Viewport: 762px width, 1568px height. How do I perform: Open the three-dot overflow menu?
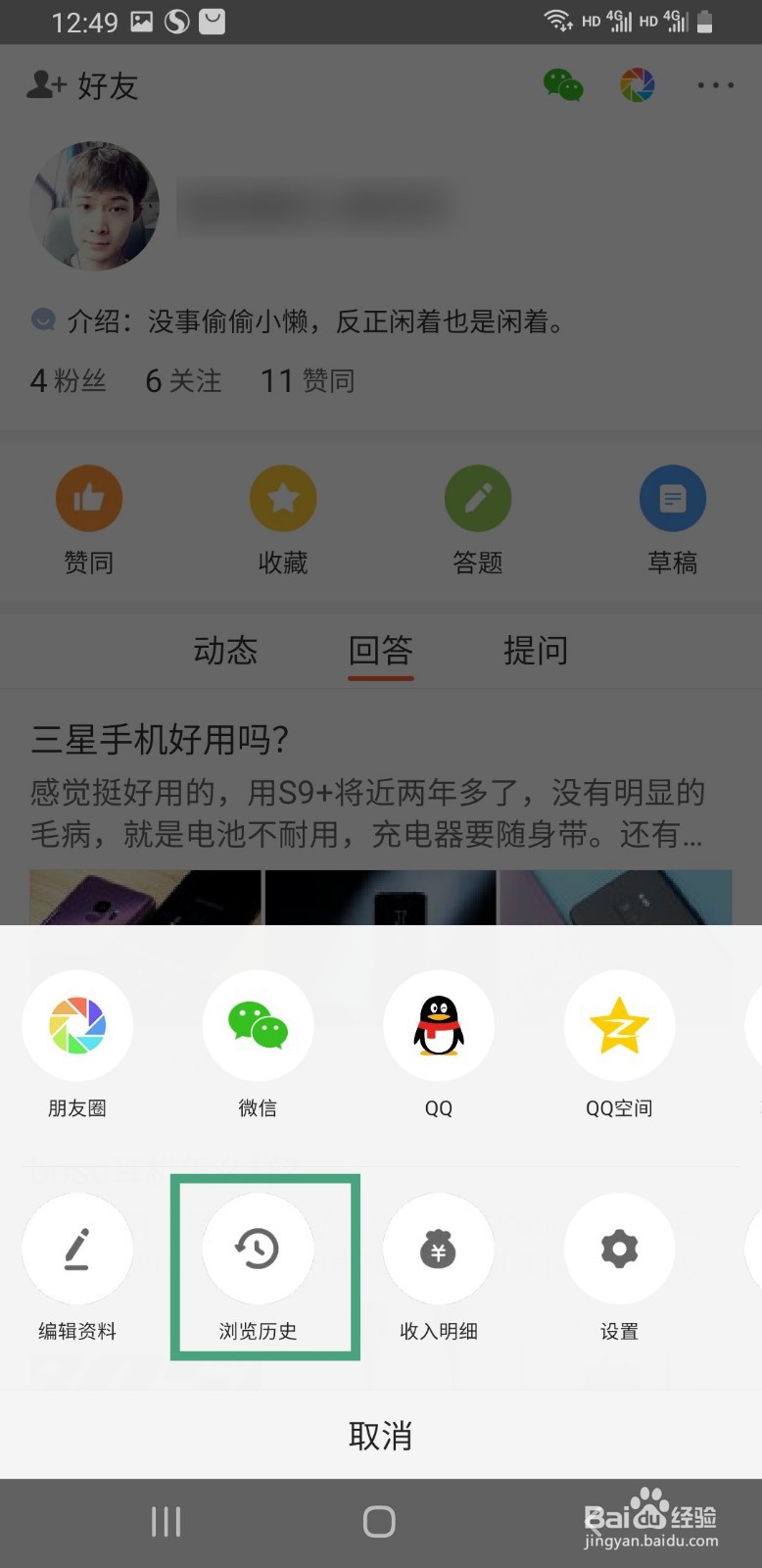(714, 86)
